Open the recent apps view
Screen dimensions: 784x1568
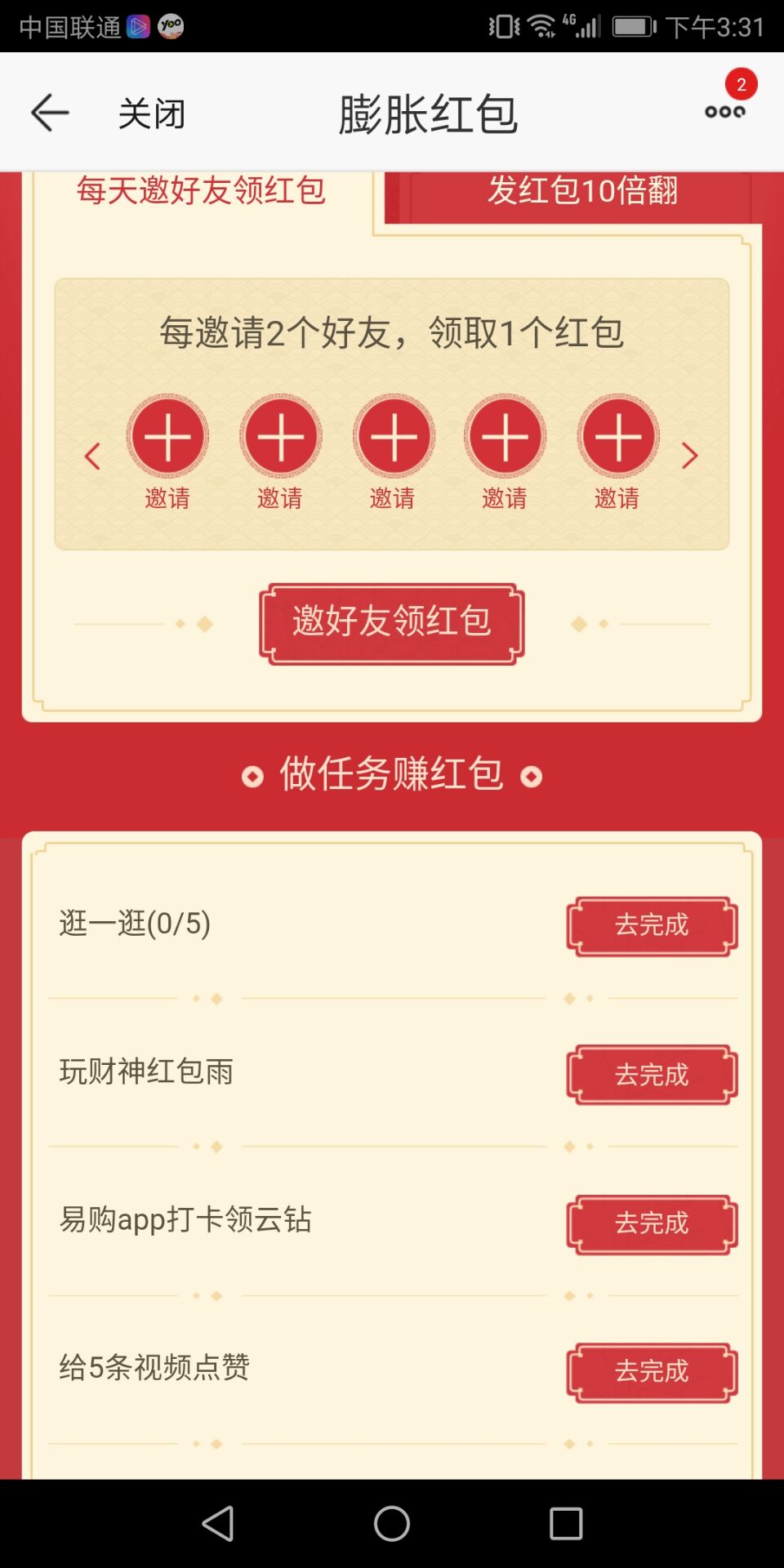[x=566, y=1523]
